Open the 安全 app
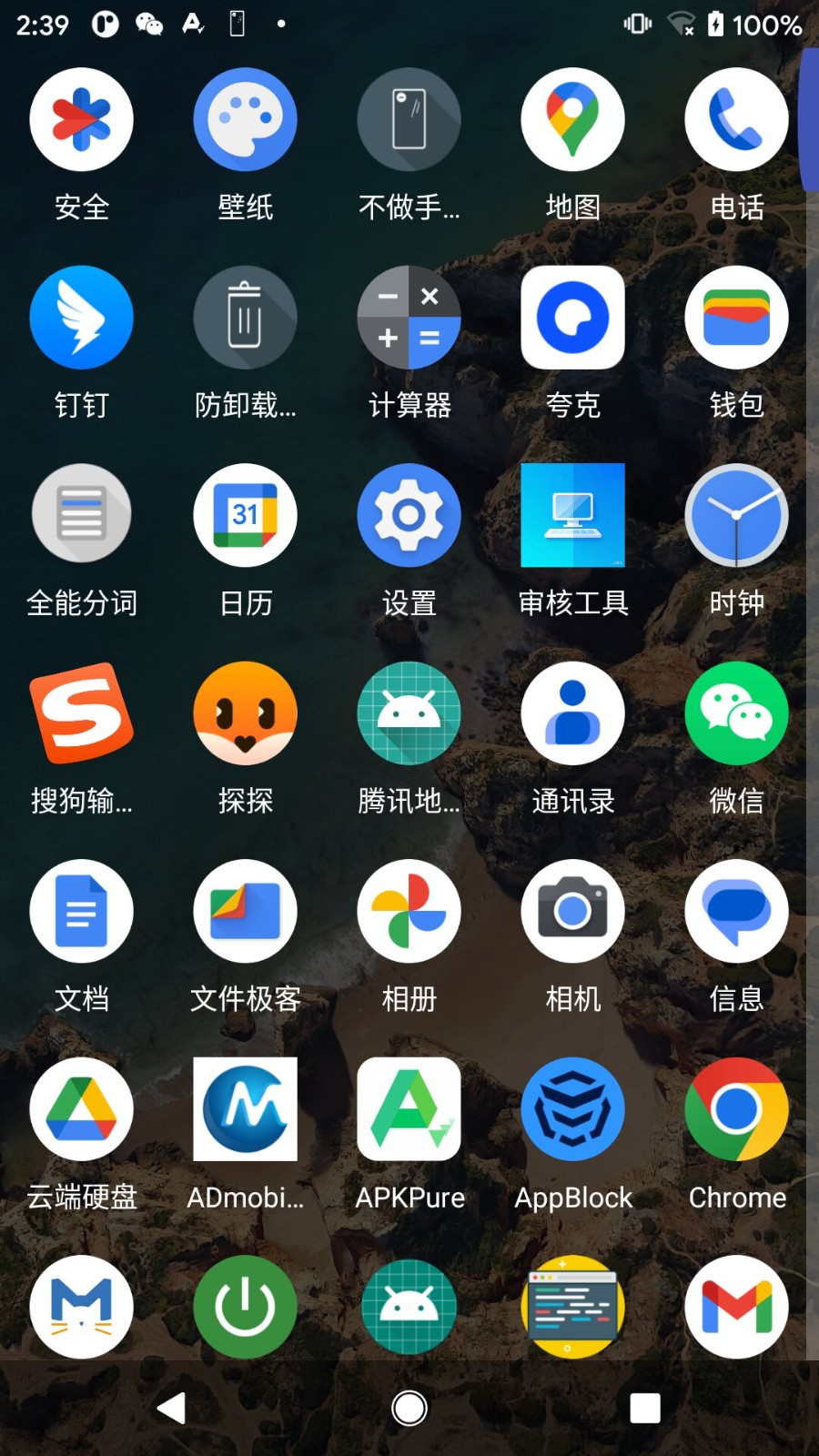 (x=82, y=120)
